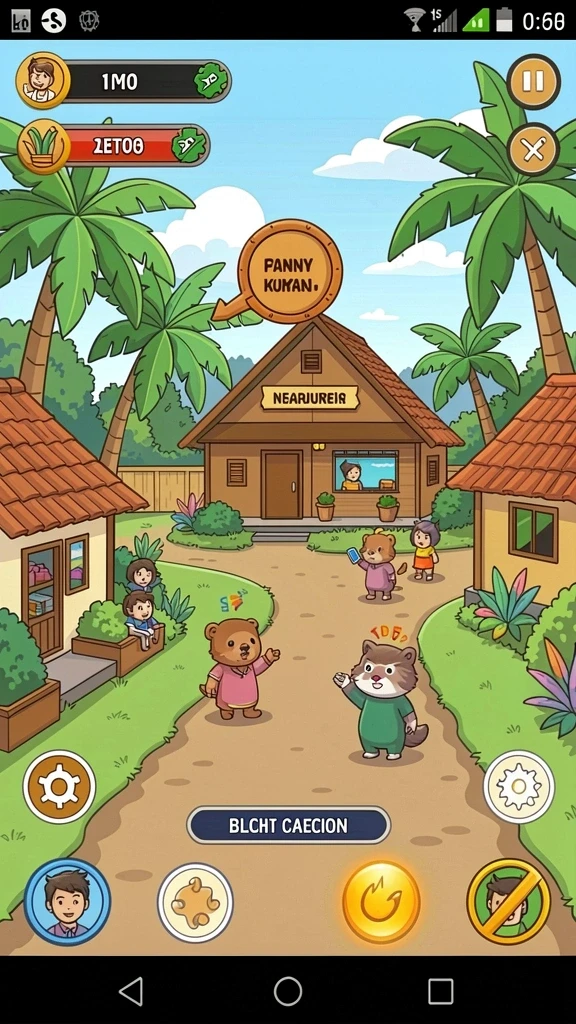The height and width of the screenshot is (1024, 576).
Task: Tap the white gear button
Action: [x=519, y=786]
